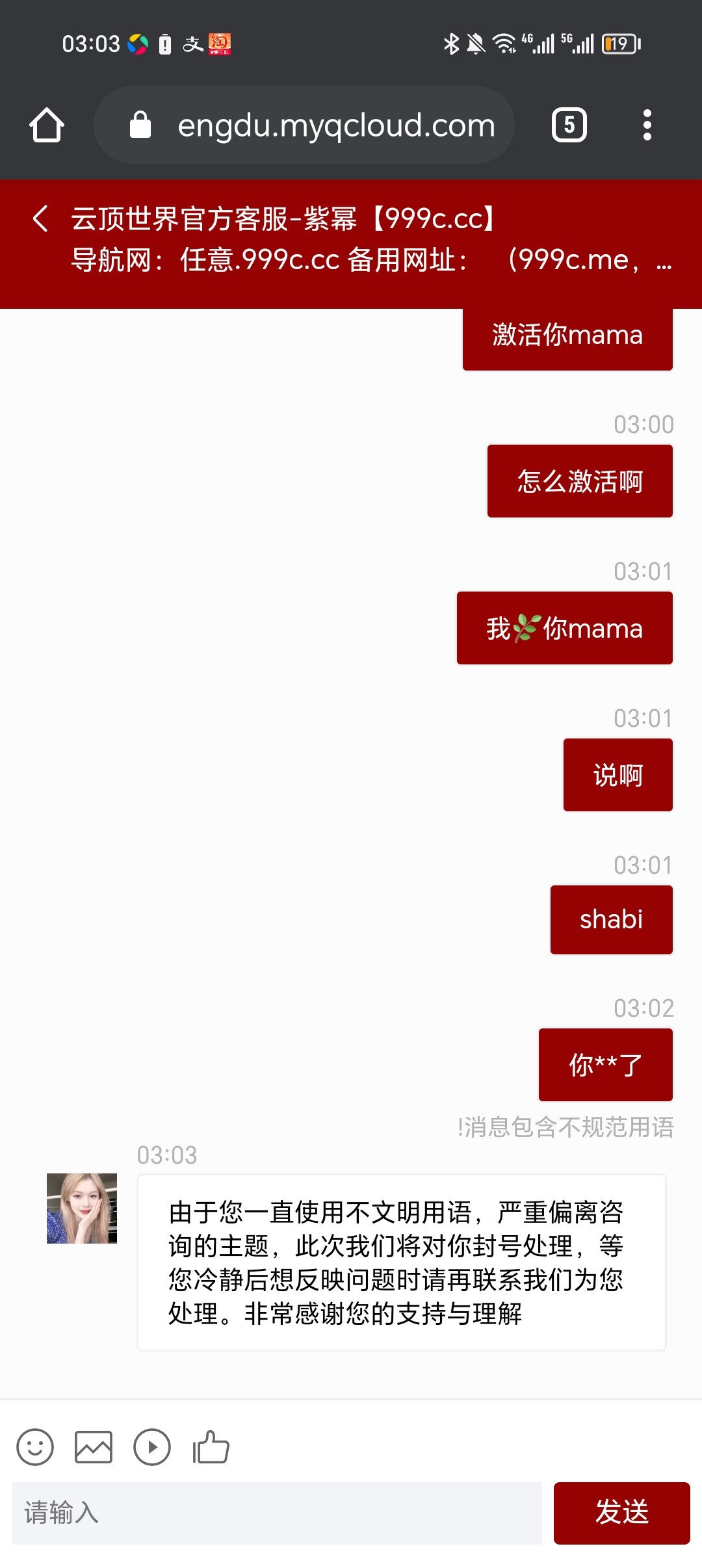Tap the muted notification bell status icon
This screenshot has width=702, height=1568.
pos(476,42)
